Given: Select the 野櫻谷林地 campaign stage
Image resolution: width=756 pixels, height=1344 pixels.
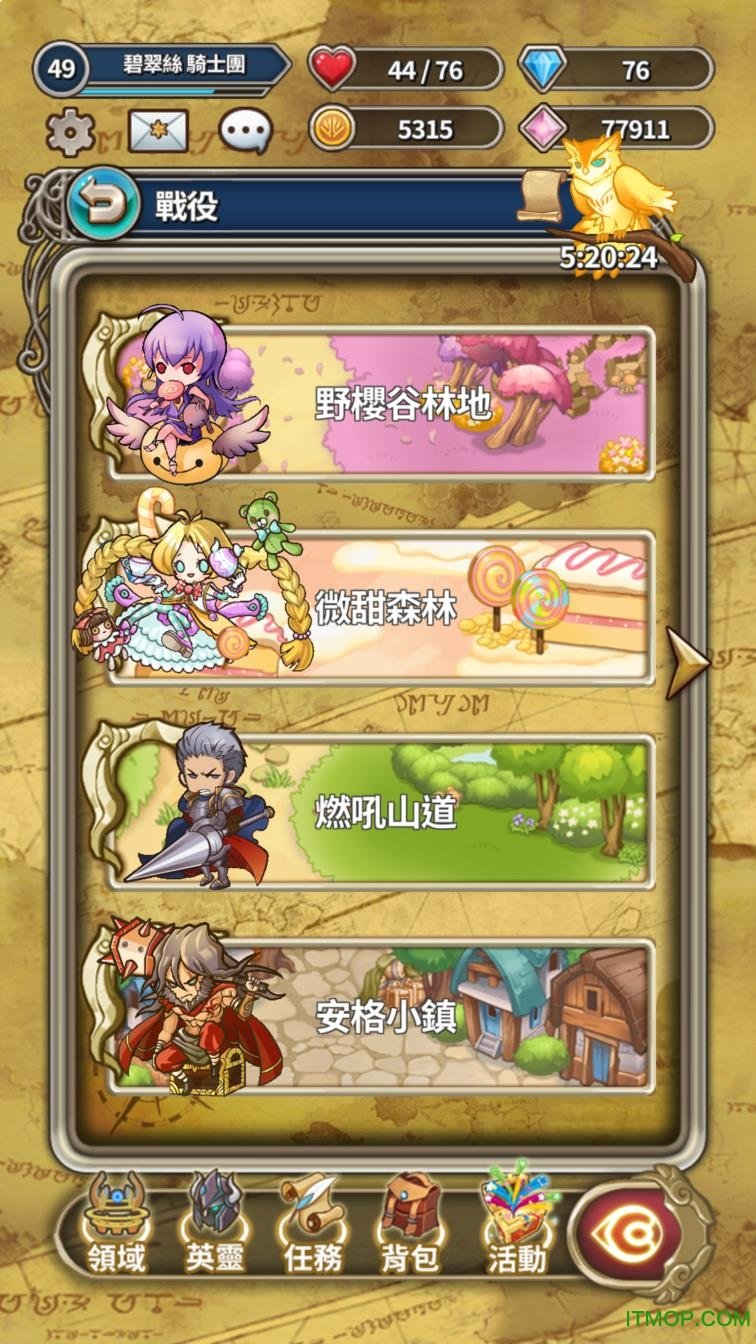Looking at the screenshot, I should click(x=400, y=403).
